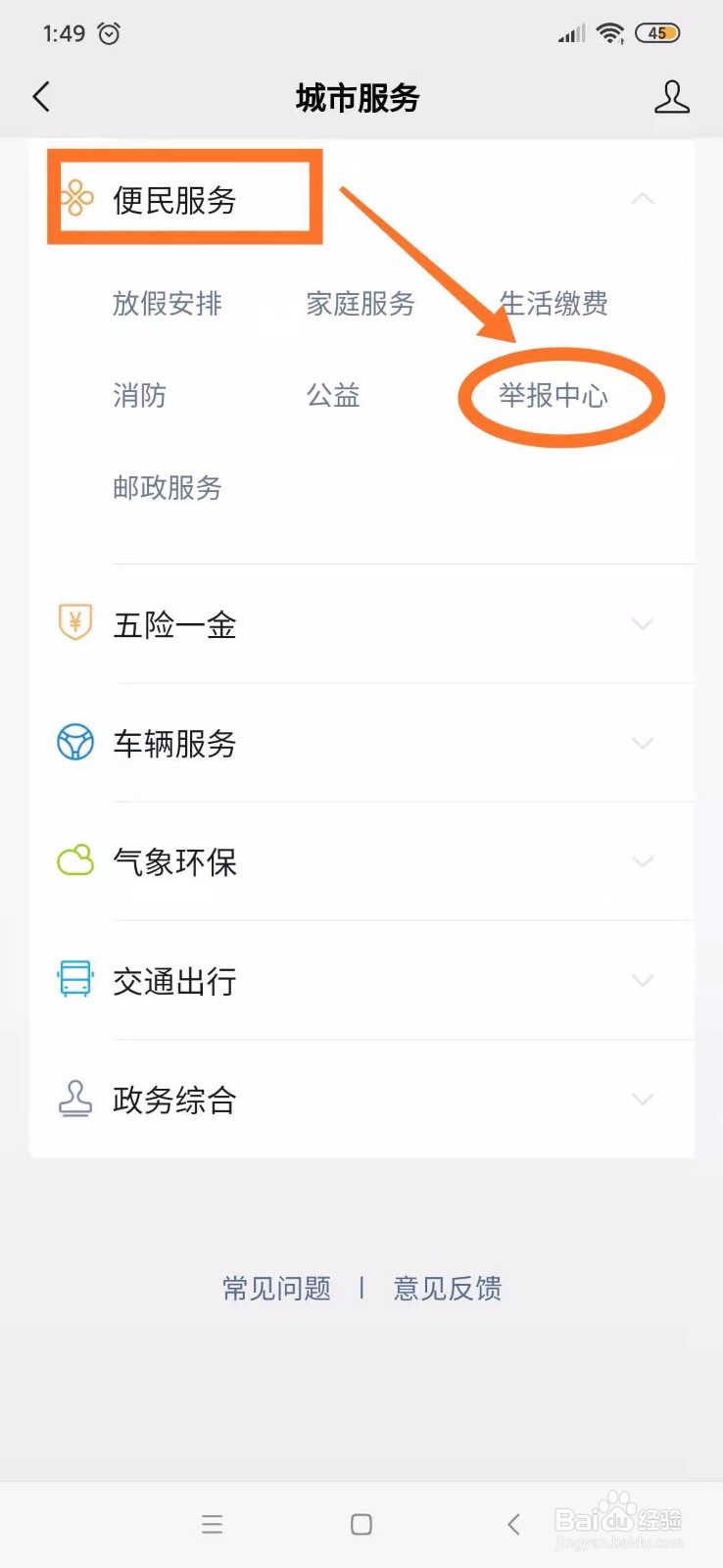Tap the alarm clock icon in status bar

point(109,32)
